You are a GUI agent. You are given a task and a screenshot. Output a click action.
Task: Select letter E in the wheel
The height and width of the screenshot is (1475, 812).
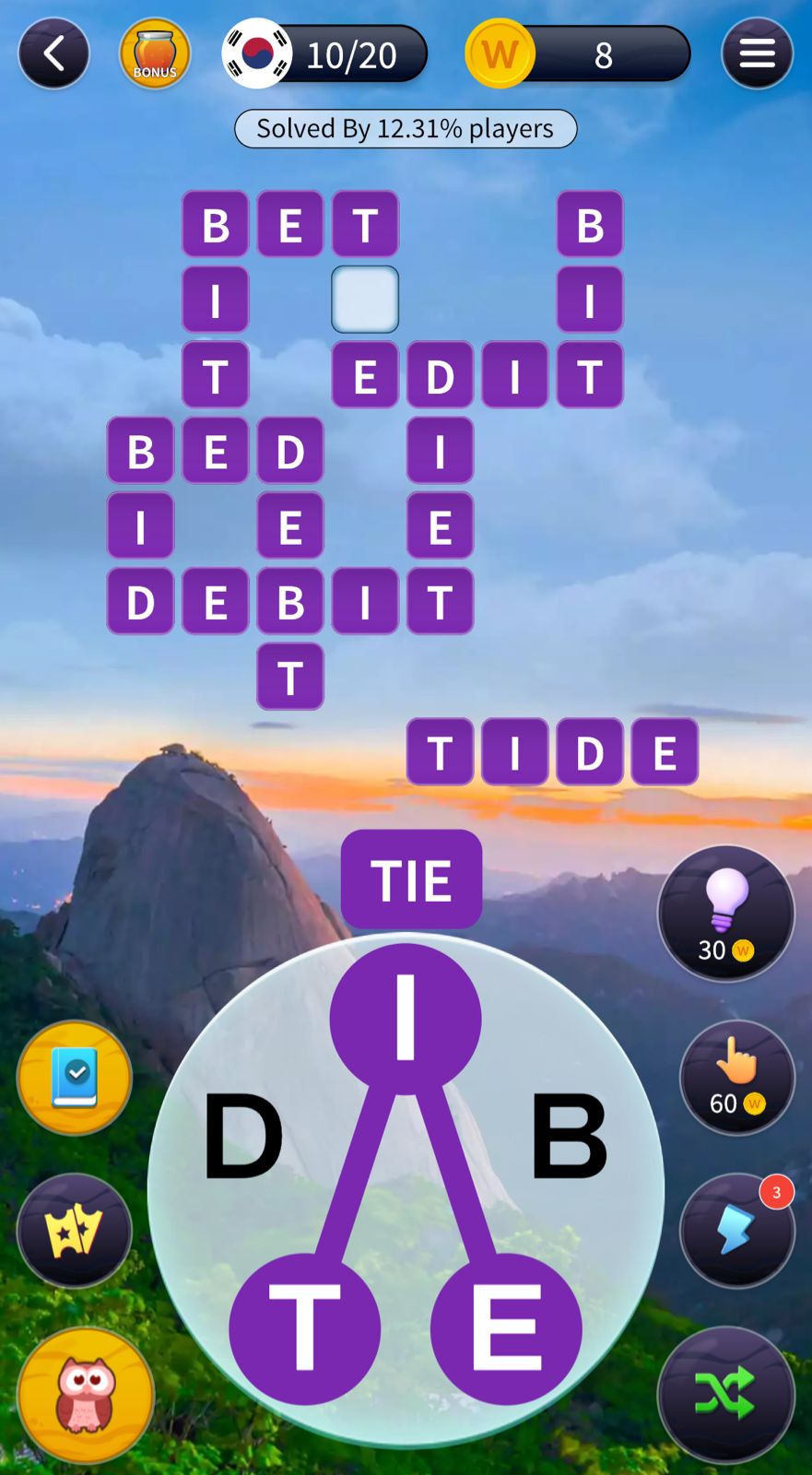tap(506, 1328)
